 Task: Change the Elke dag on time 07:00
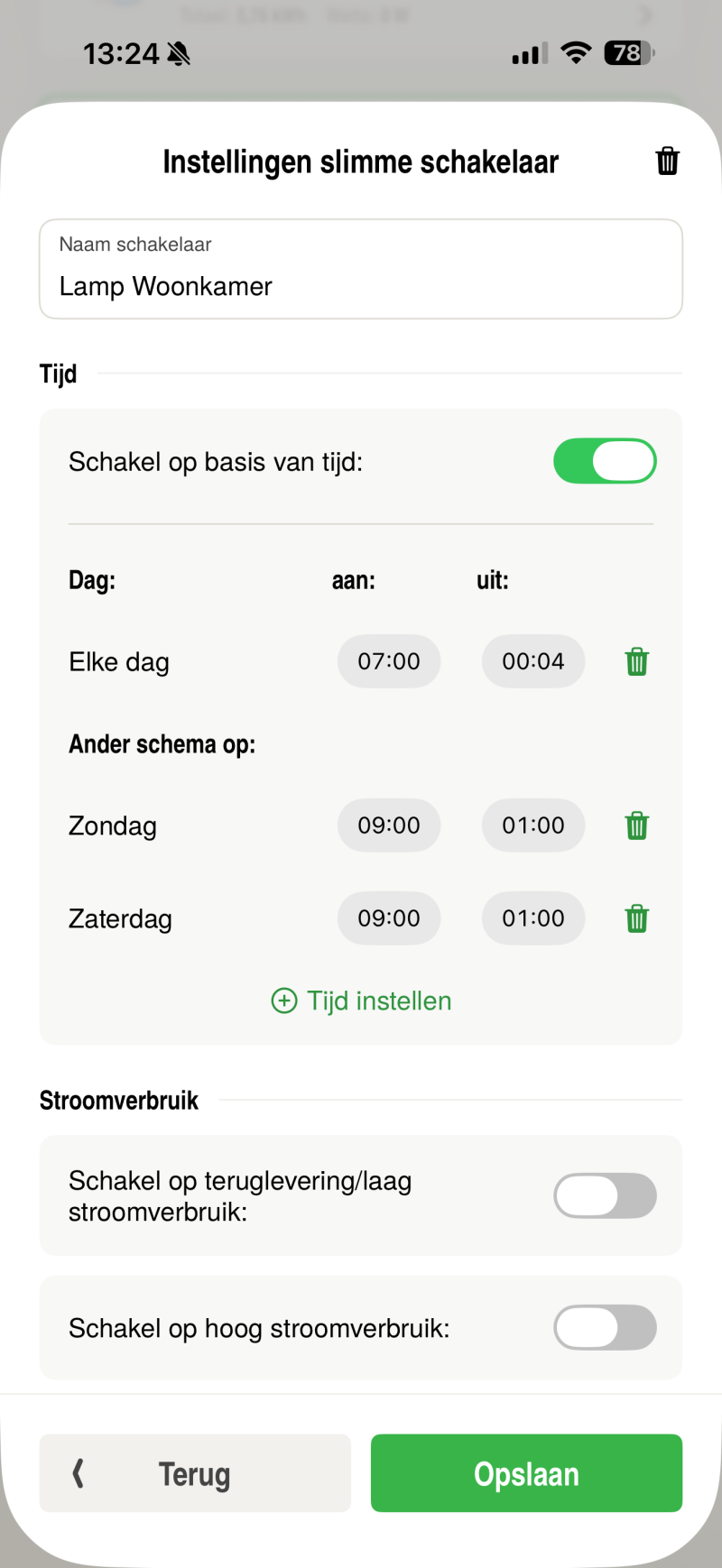click(389, 661)
